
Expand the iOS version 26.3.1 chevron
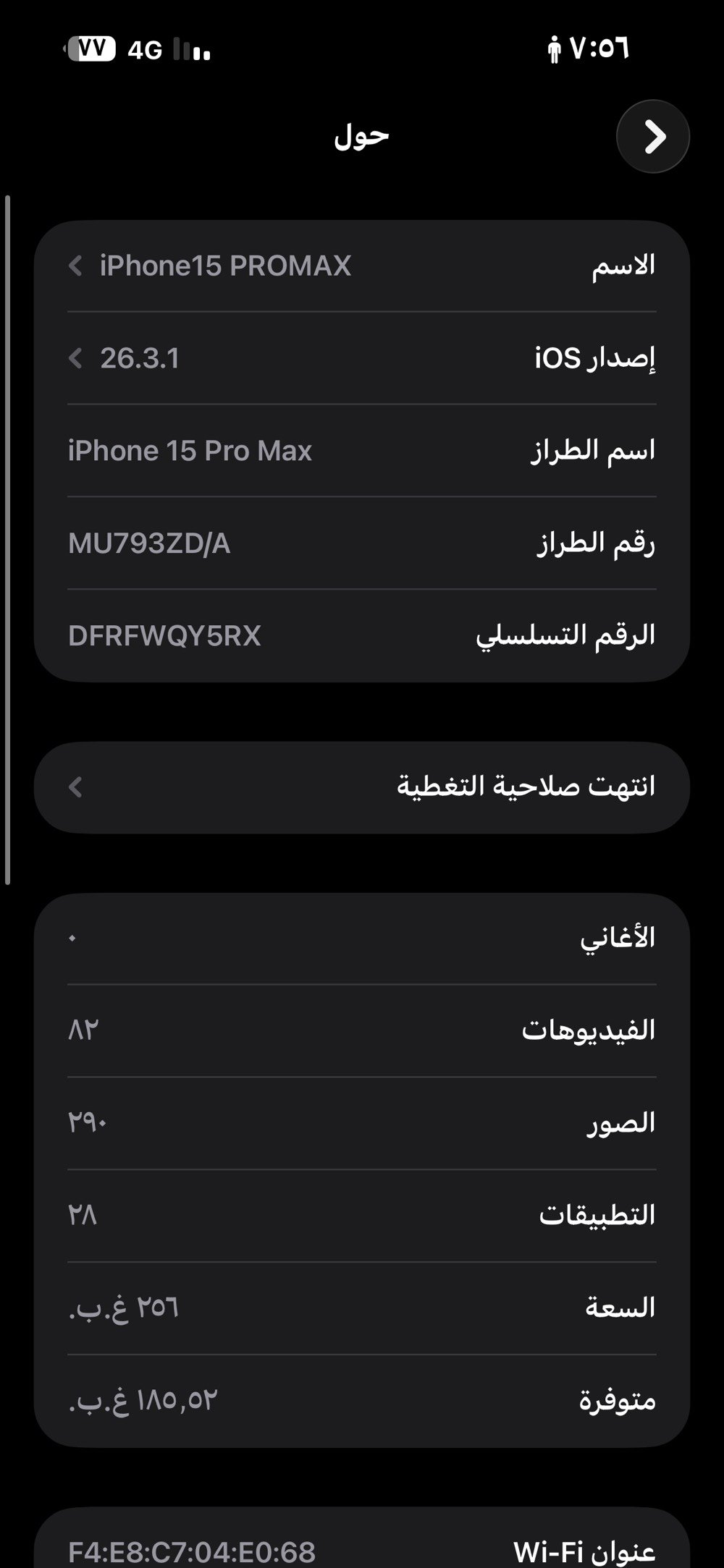pos(75,358)
